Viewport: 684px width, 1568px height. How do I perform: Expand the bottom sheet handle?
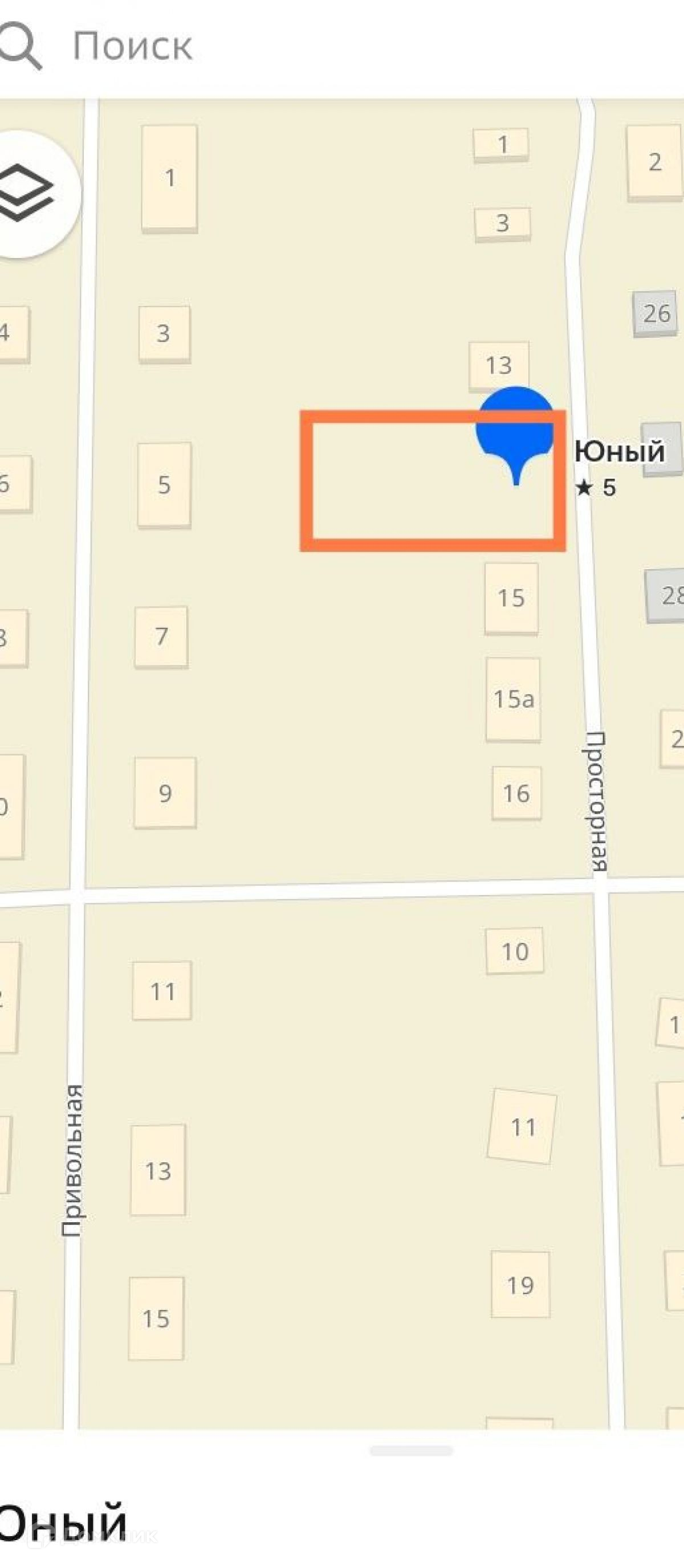(x=411, y=1451)
